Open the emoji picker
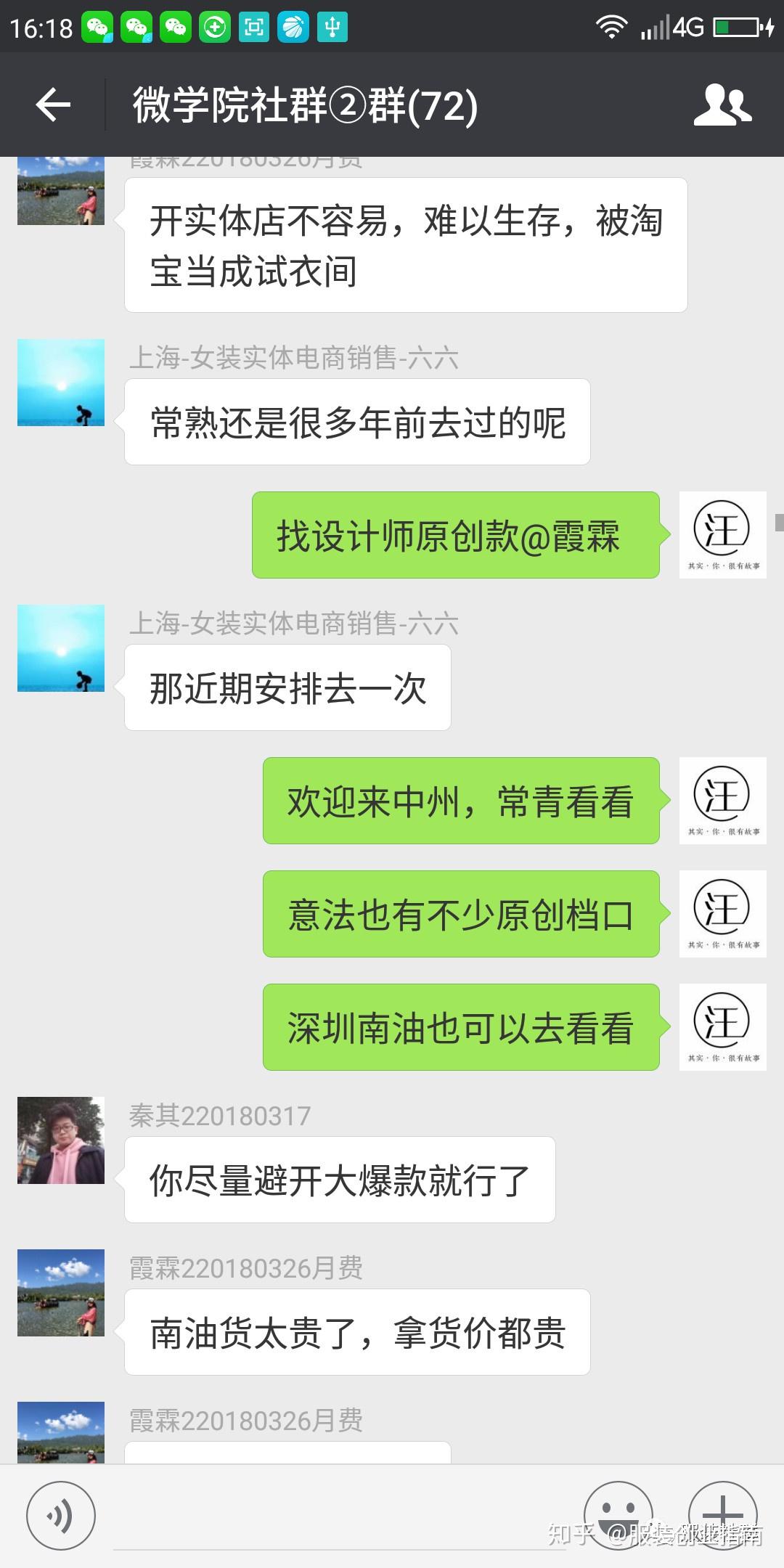The width and height of the screenshot is (784, 1568). [x=618, y=1514]
